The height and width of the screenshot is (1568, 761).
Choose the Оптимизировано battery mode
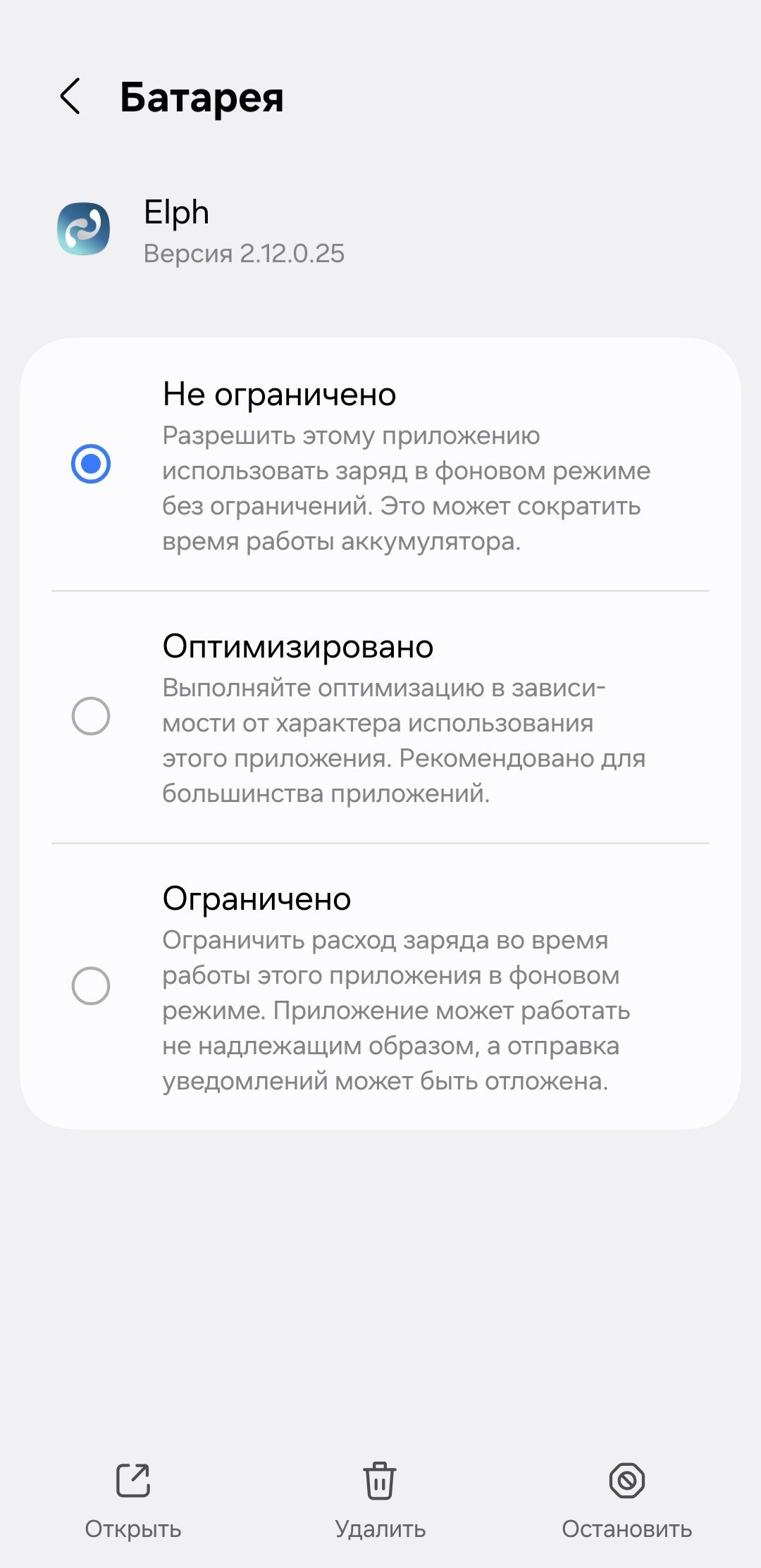(x=91, y=716)
